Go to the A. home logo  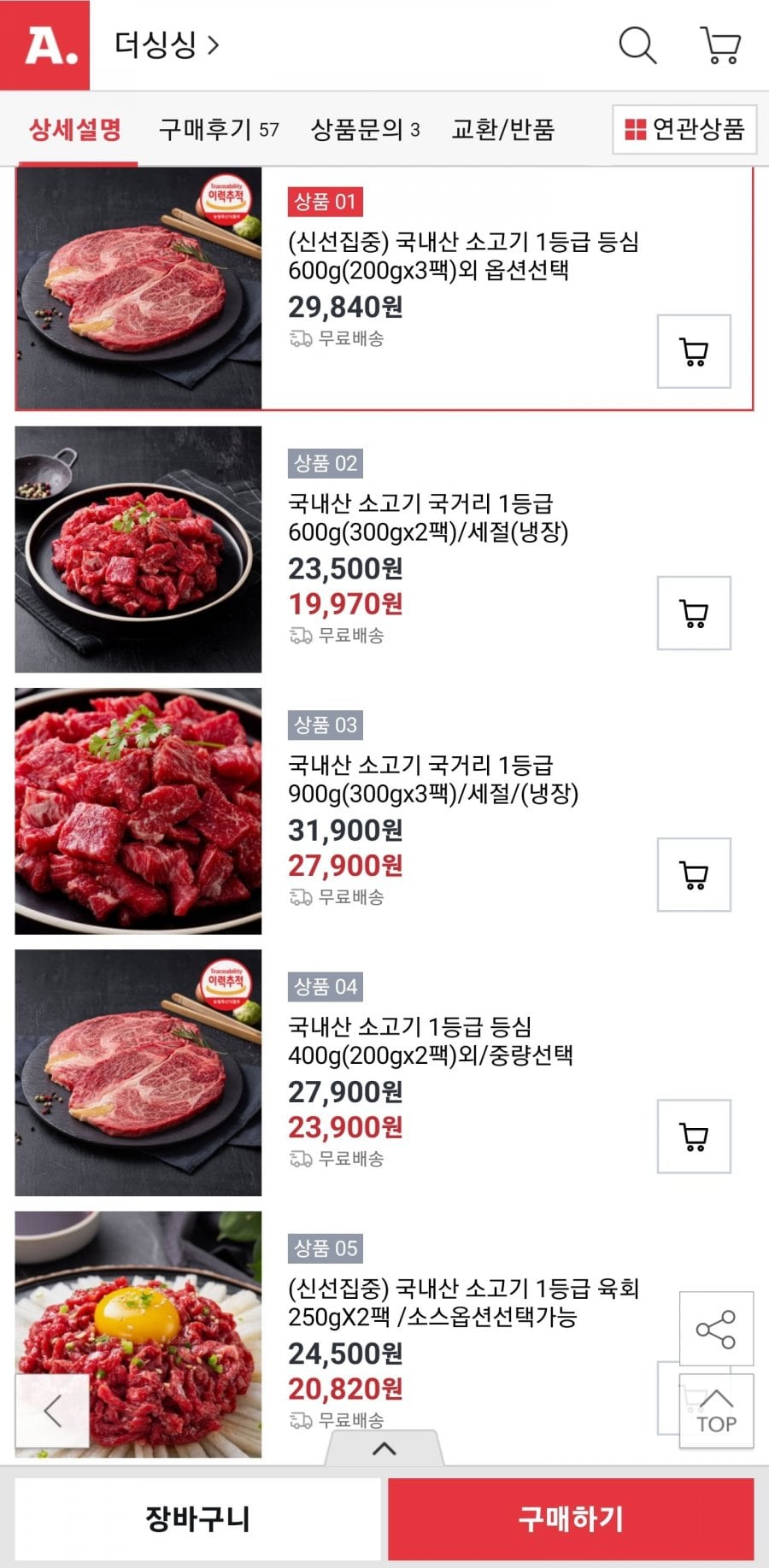(45, 45)
